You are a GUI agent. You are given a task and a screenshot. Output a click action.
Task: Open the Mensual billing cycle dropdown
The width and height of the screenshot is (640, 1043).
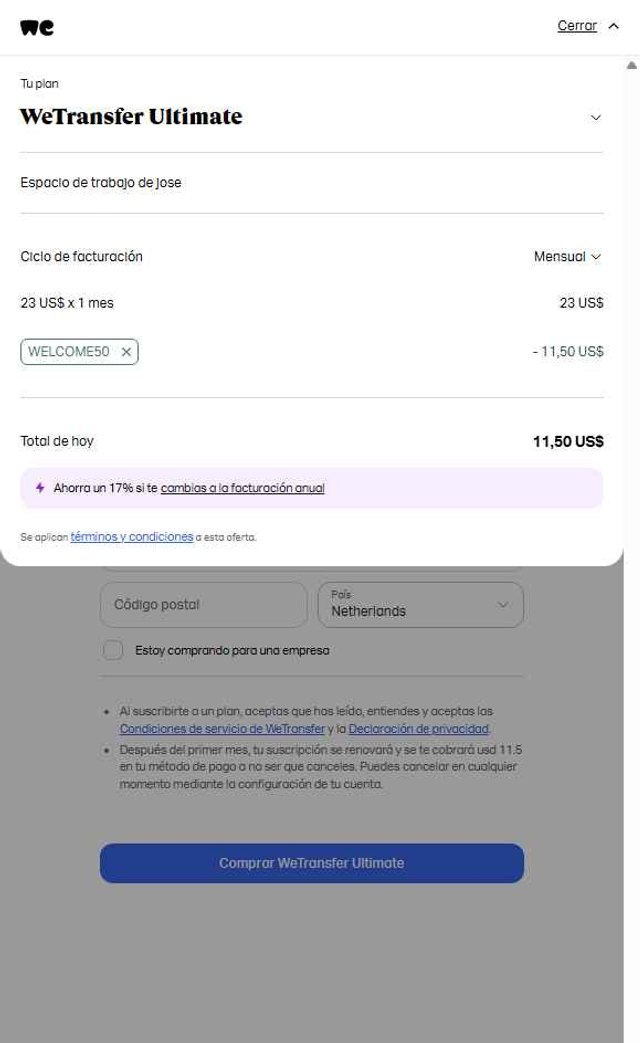point(567,257)
